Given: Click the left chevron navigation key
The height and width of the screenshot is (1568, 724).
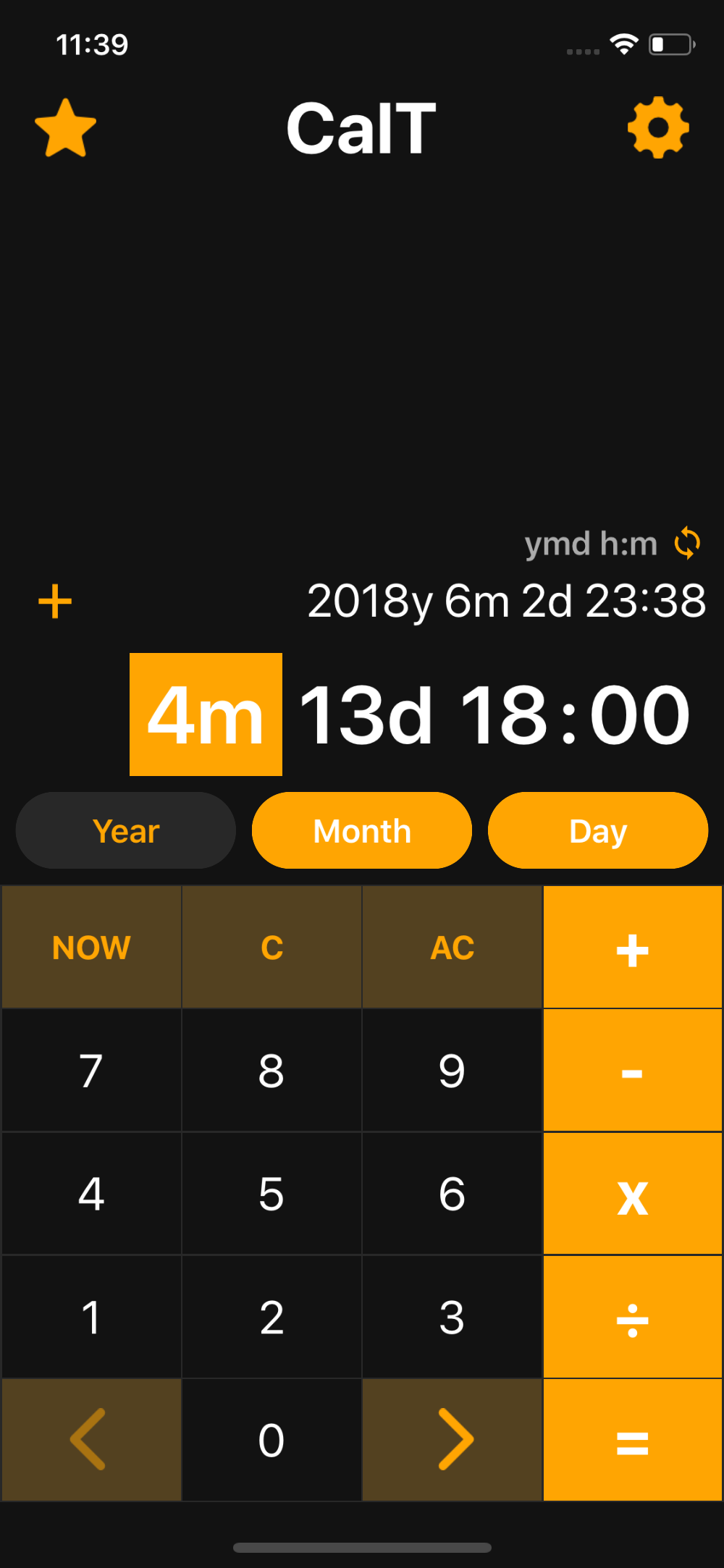Looking at the screenshot, I should click(x=90, y=1439).
